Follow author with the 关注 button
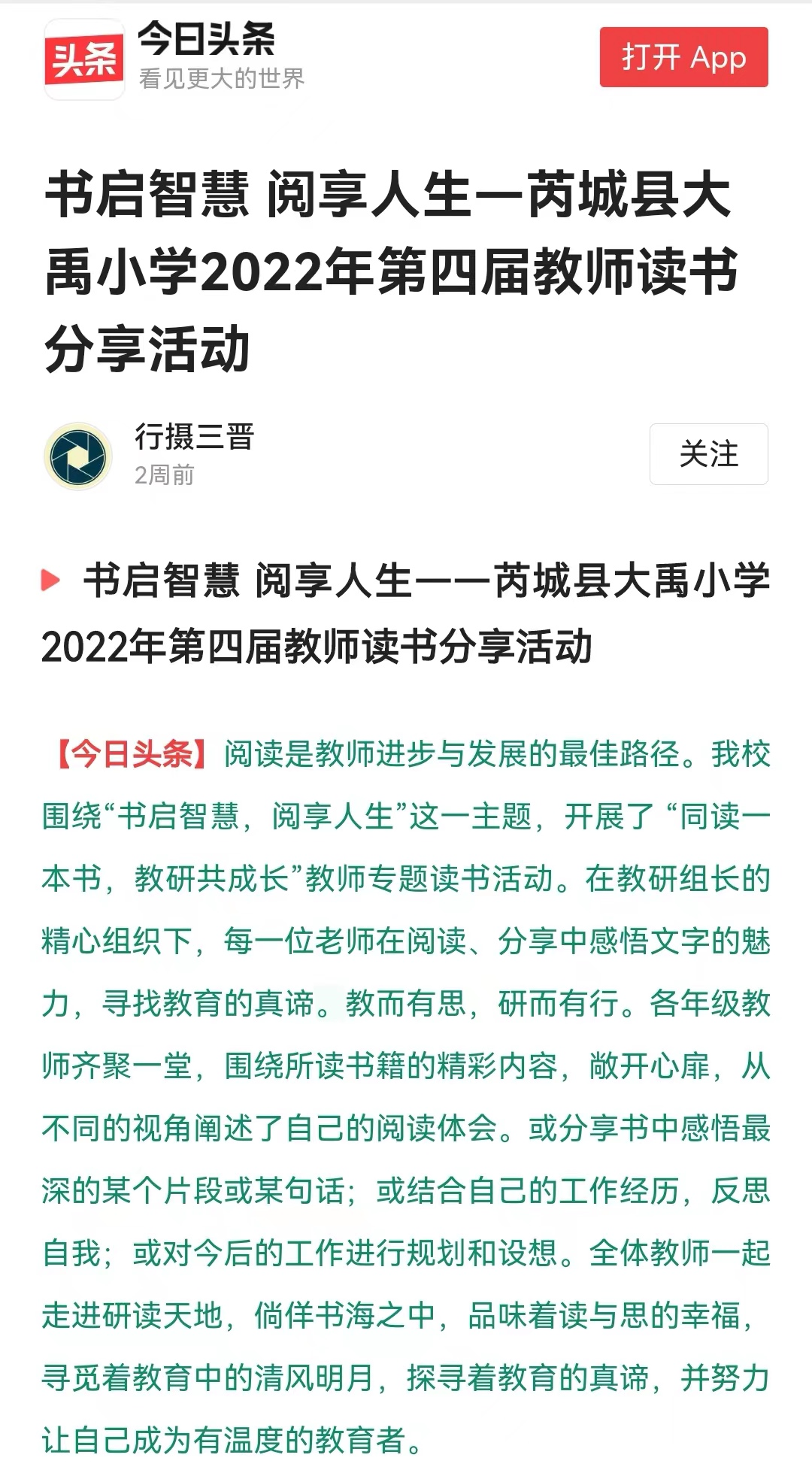Image resolution: width=812 pixels, height=1476 pixels. (x=708, y=454)
